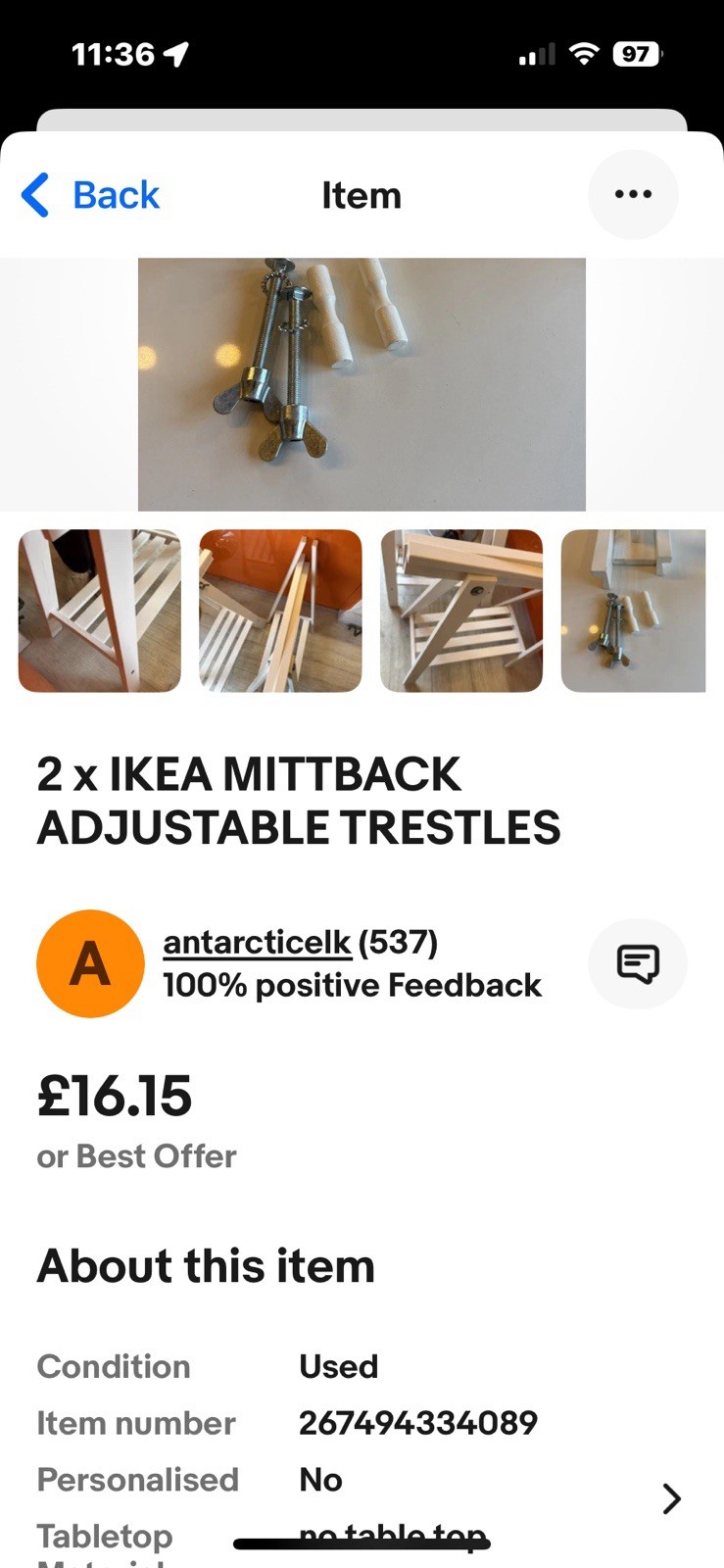Tap the battery indicator showing 97
Screen dimensions: 724x1568
coord(637,54)
